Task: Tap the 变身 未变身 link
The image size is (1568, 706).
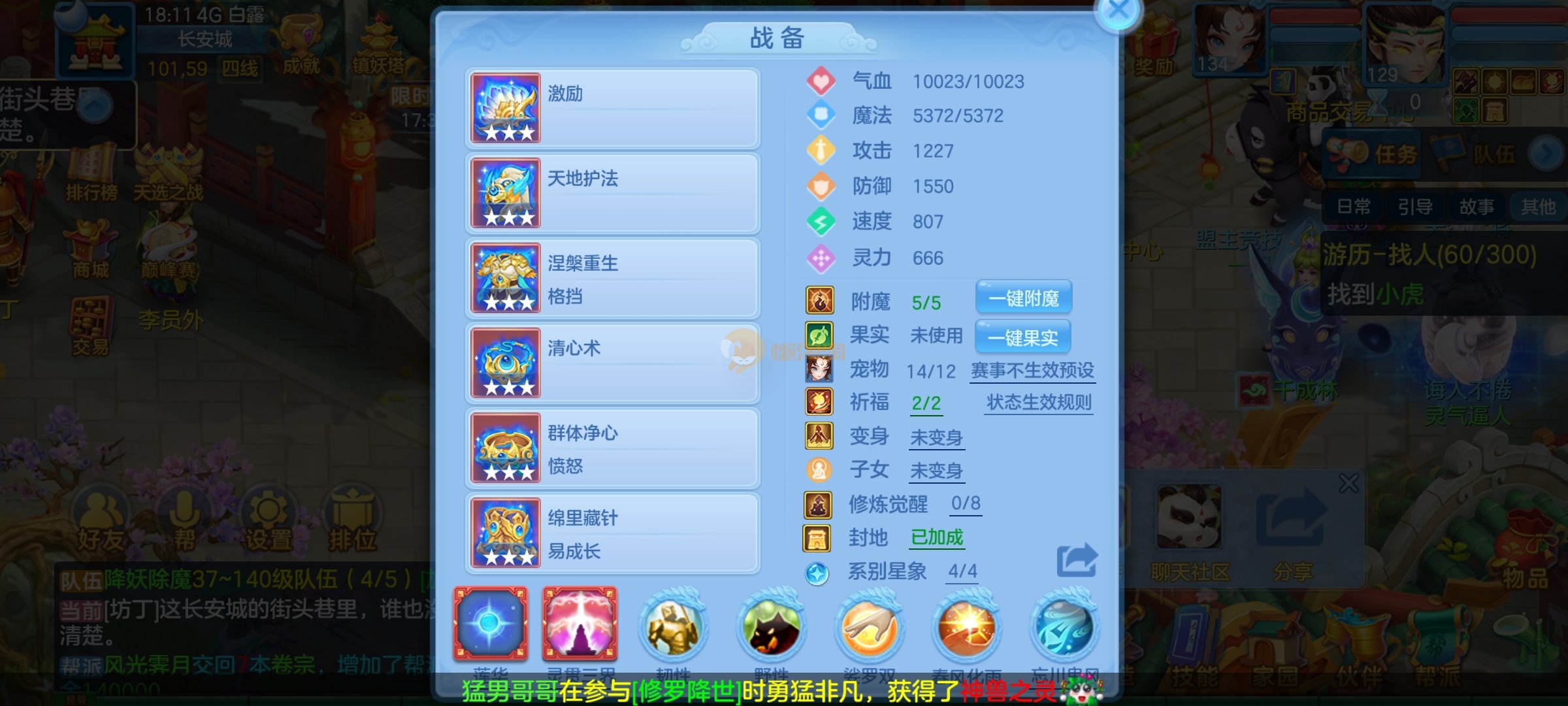Action: 936,437
